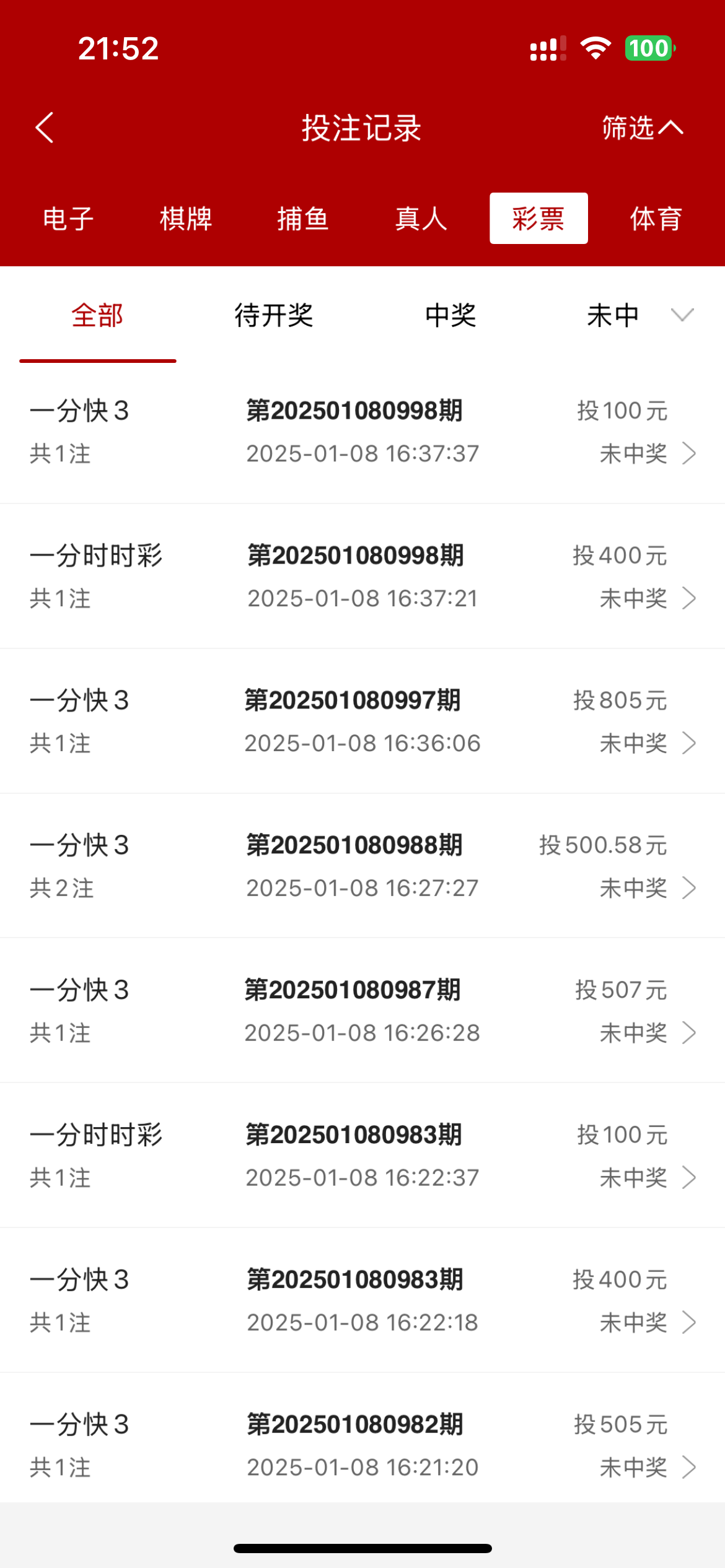The width and height of the screenshot is (725, 1568).
Task: Show only 中奖 records
Action: coord(450,315)
